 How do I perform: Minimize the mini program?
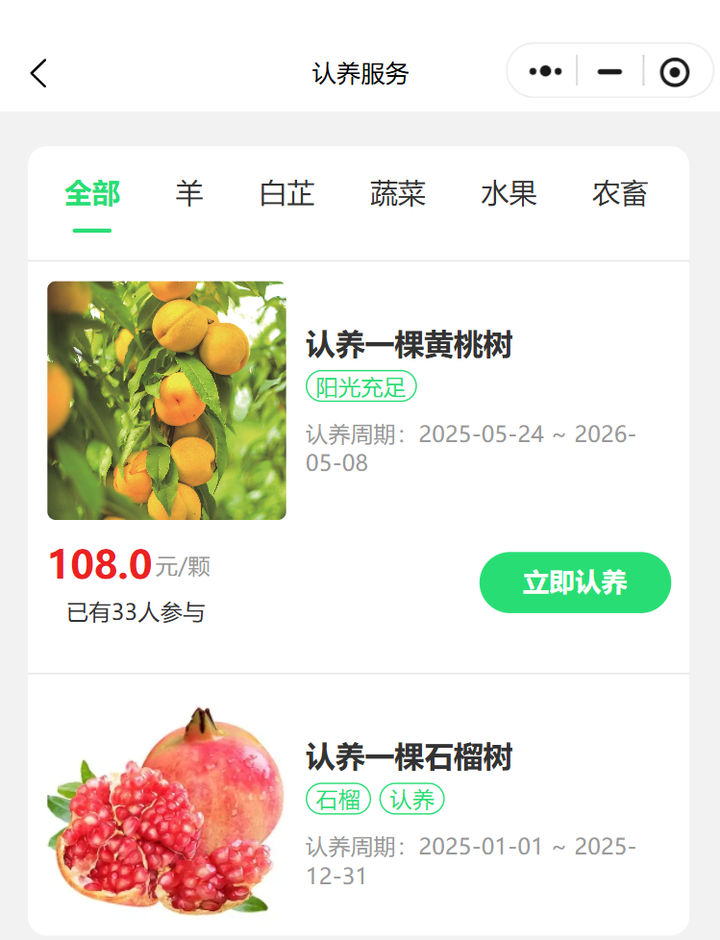pos(609,72)
